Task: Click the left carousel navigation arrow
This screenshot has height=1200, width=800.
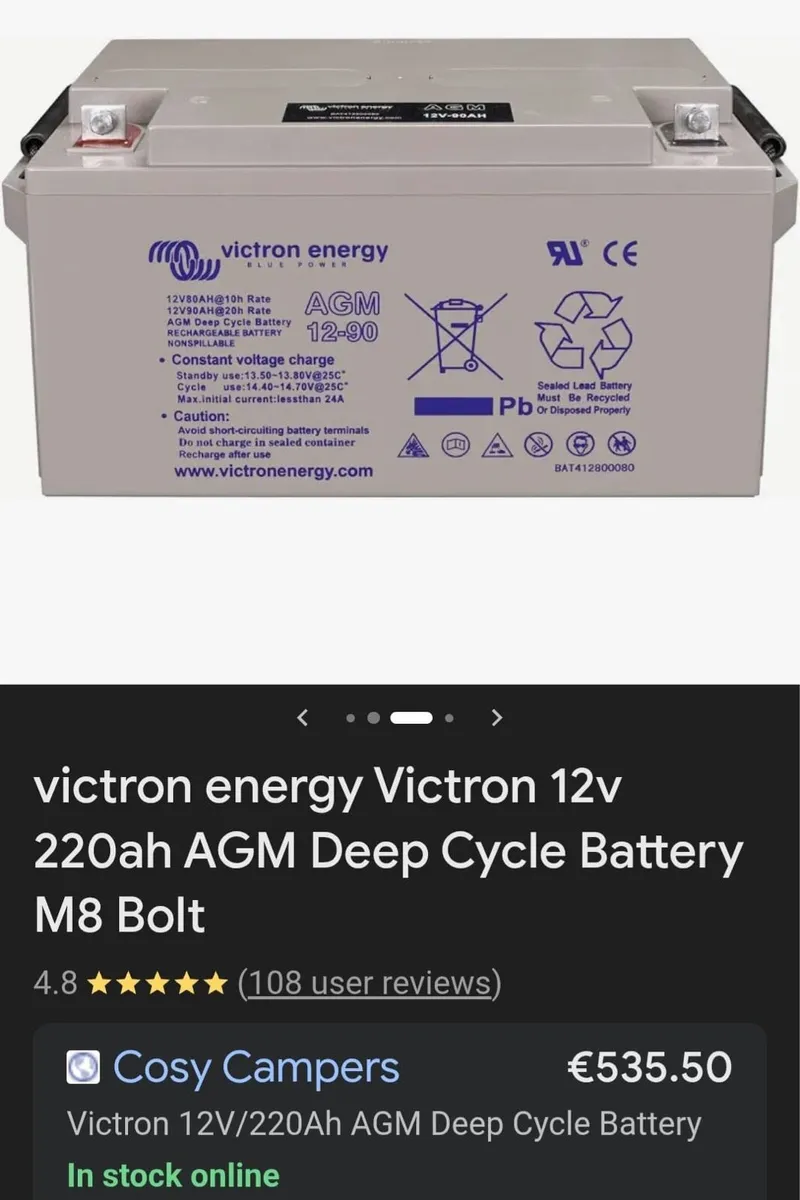Action: coord(303,718)
